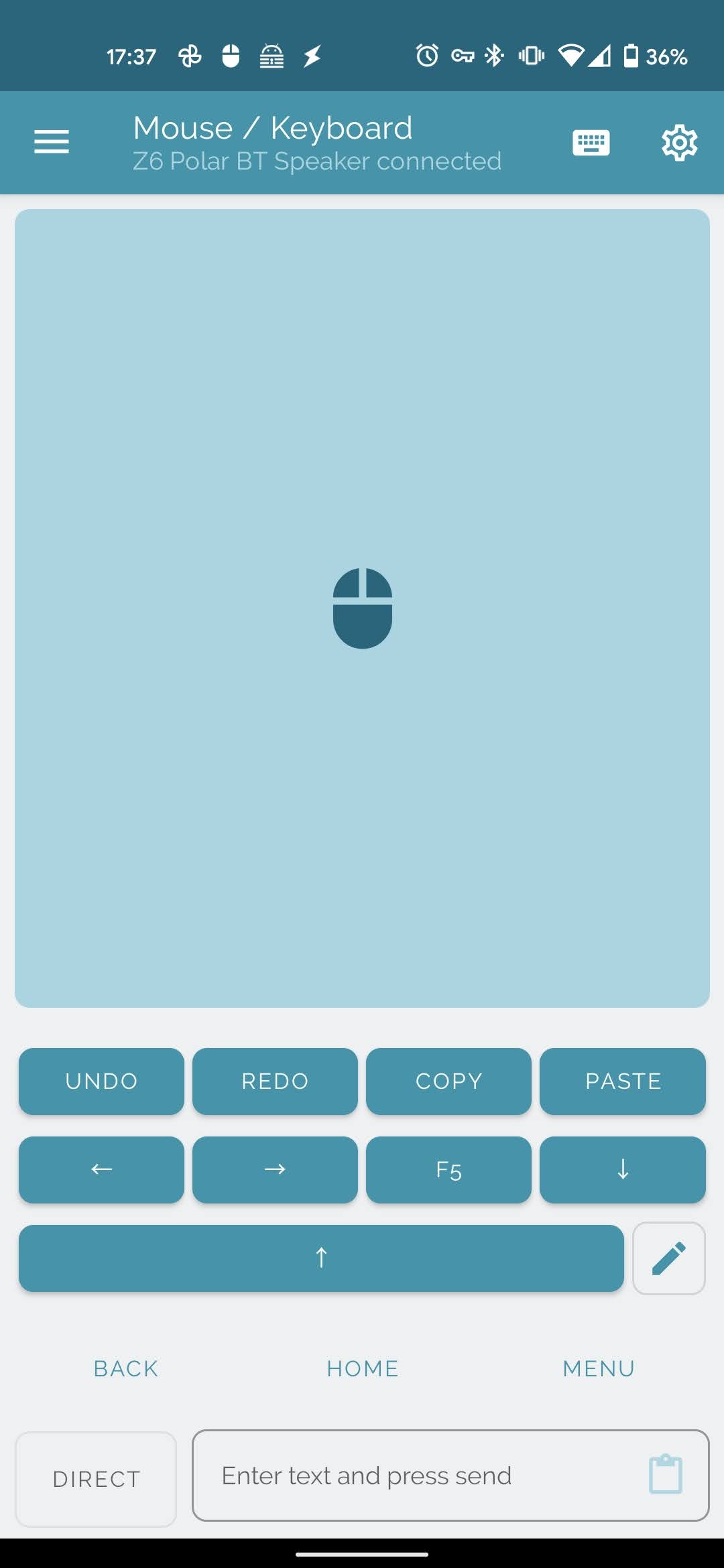
Task: Send the right arrow key
Action: pos(275,1169)
